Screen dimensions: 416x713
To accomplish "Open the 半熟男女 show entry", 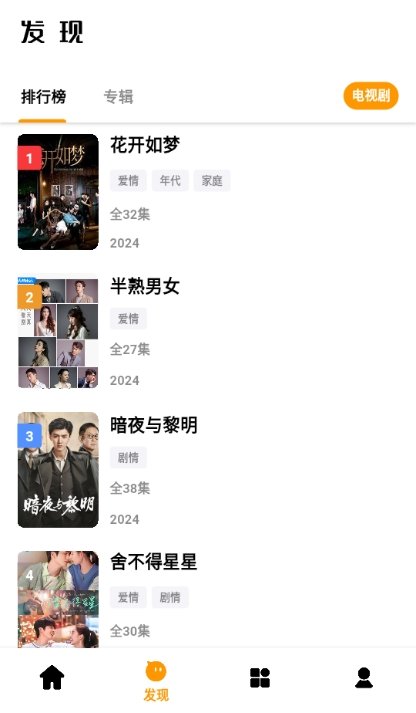I will (x=208, y=331).
